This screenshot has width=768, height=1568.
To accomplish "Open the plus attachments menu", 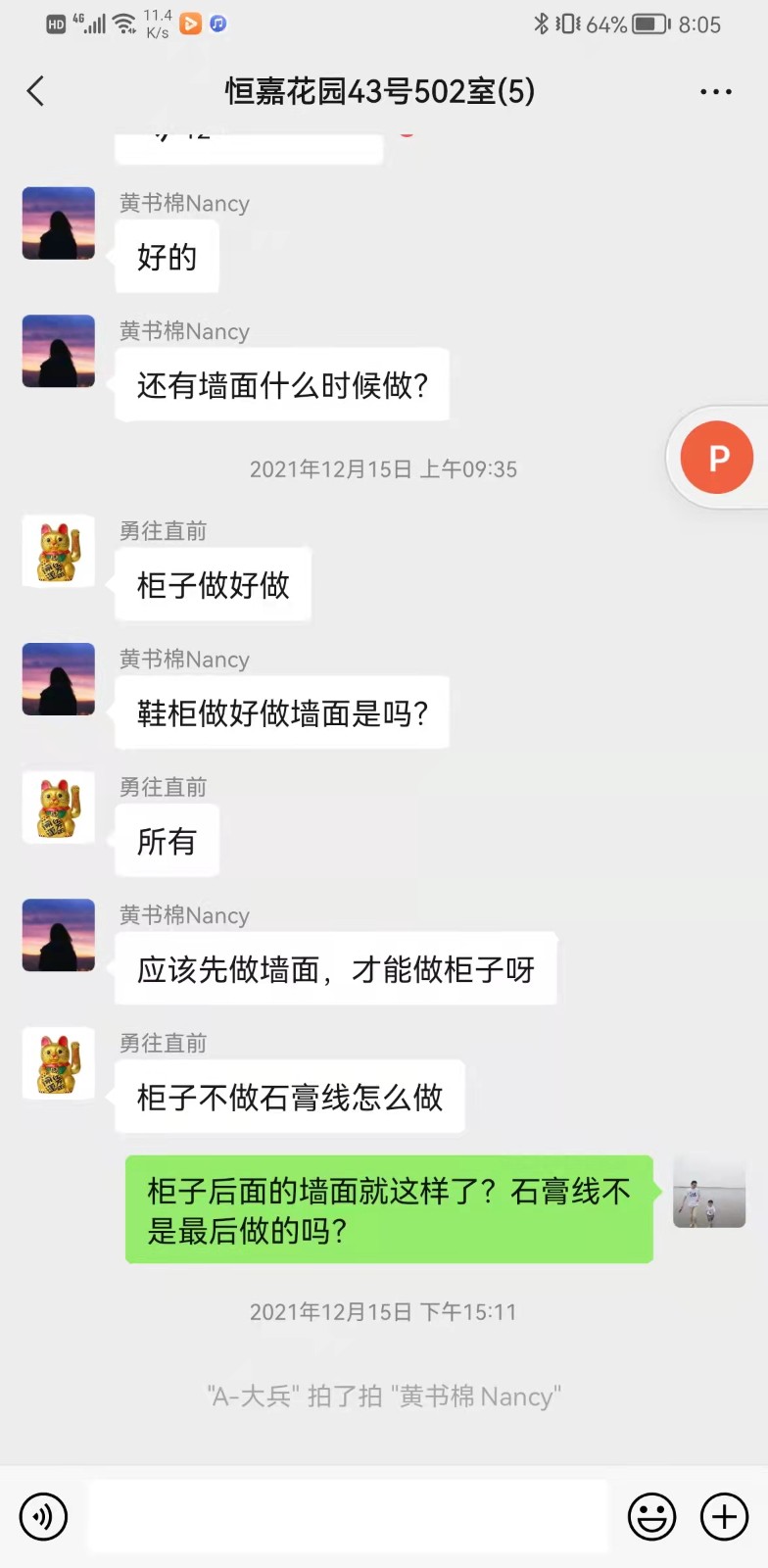I will click(x=724, y=1517).
